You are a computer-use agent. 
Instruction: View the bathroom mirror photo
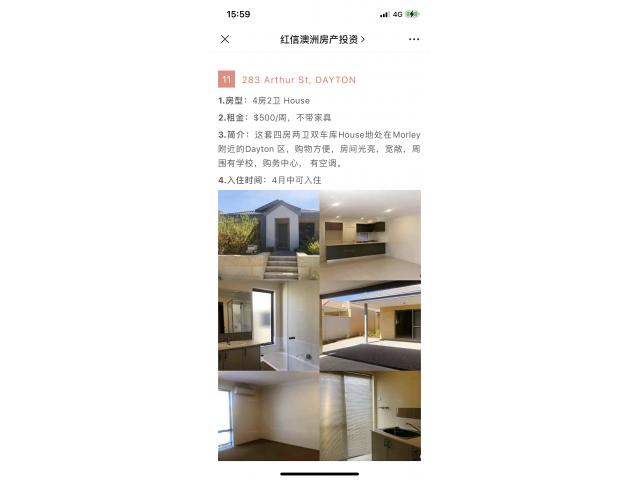tap(268, 325)
